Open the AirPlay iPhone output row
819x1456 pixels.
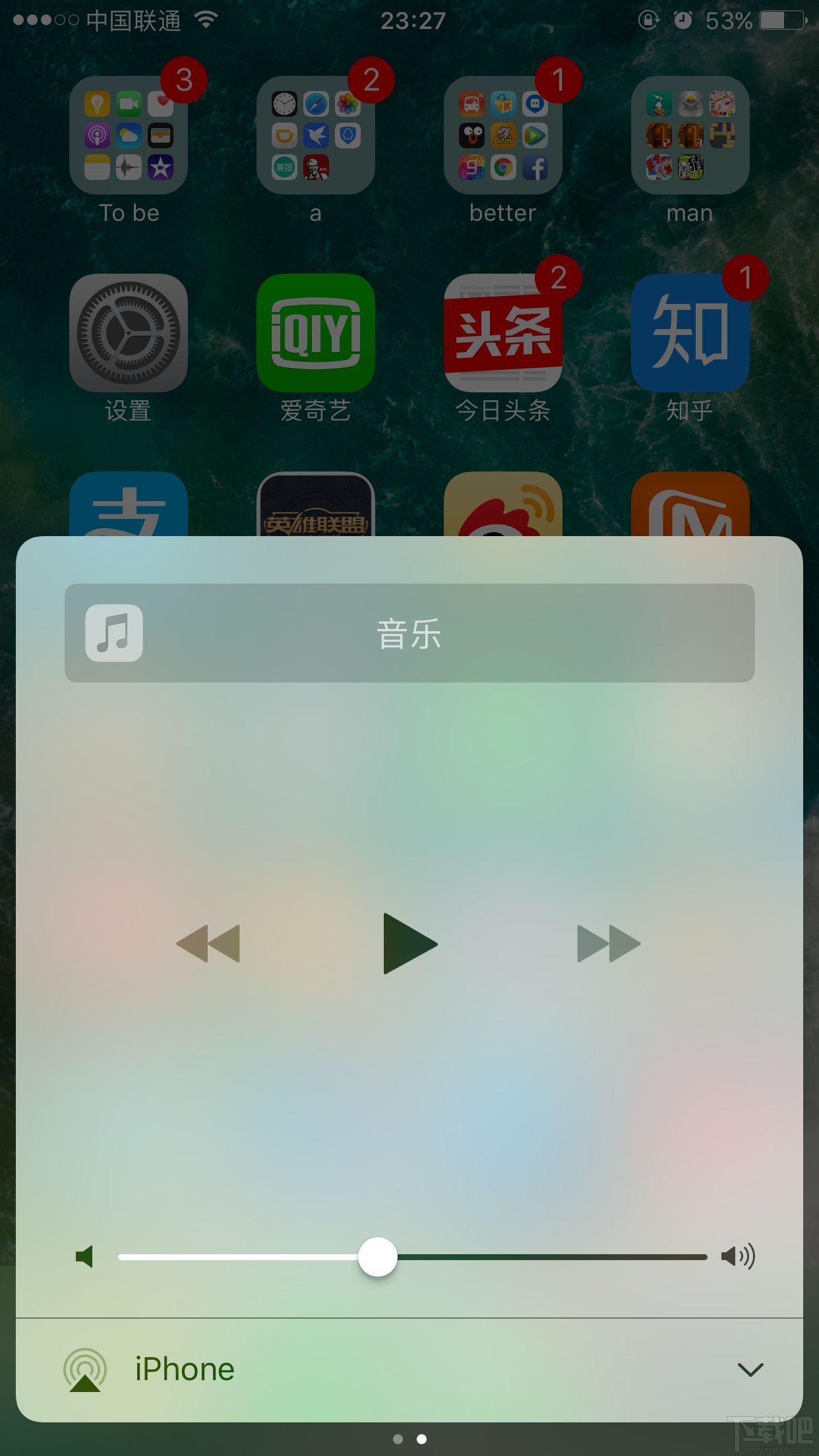coord(409,1370)
